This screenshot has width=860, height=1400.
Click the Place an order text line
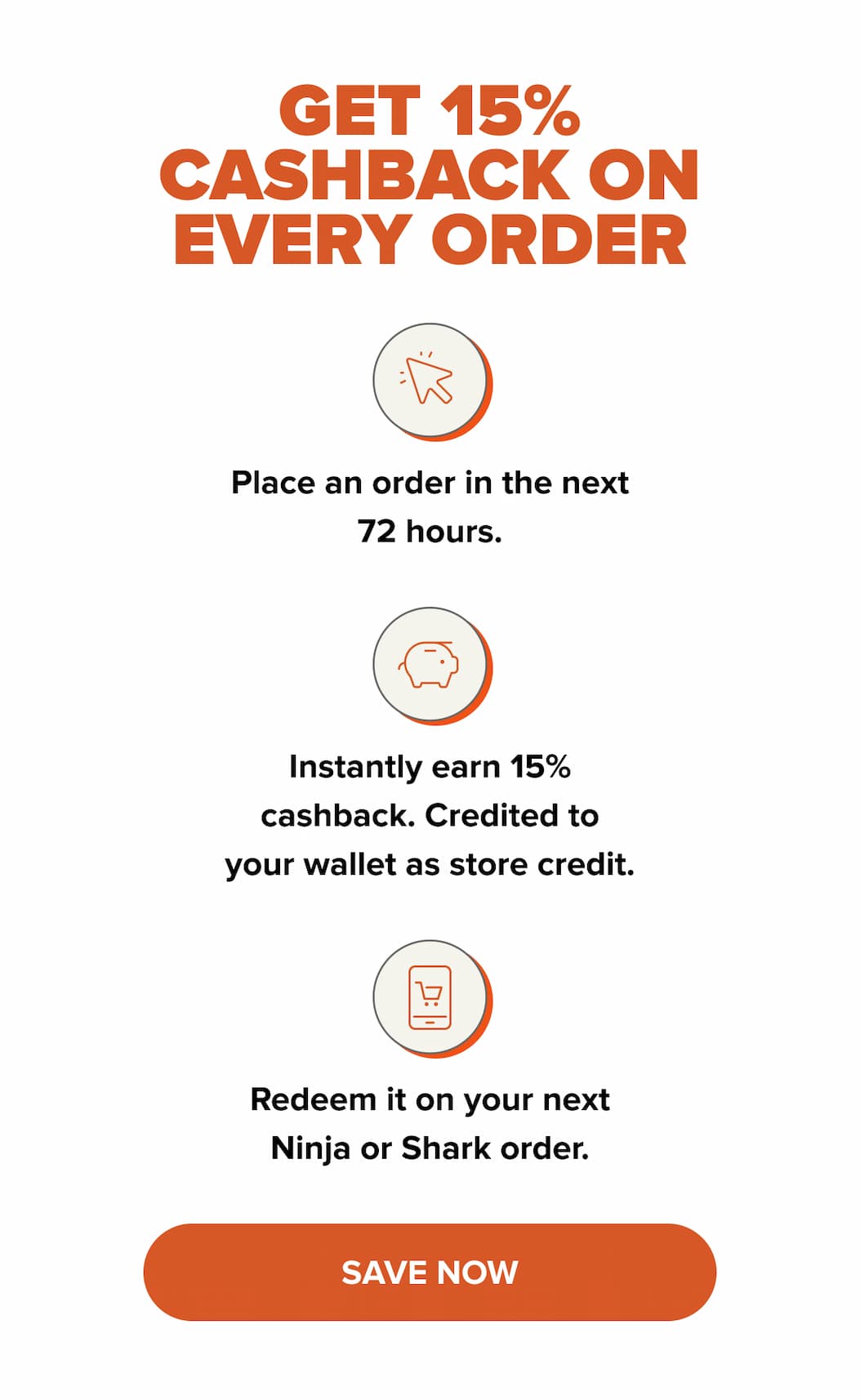(x=429, y=482)
